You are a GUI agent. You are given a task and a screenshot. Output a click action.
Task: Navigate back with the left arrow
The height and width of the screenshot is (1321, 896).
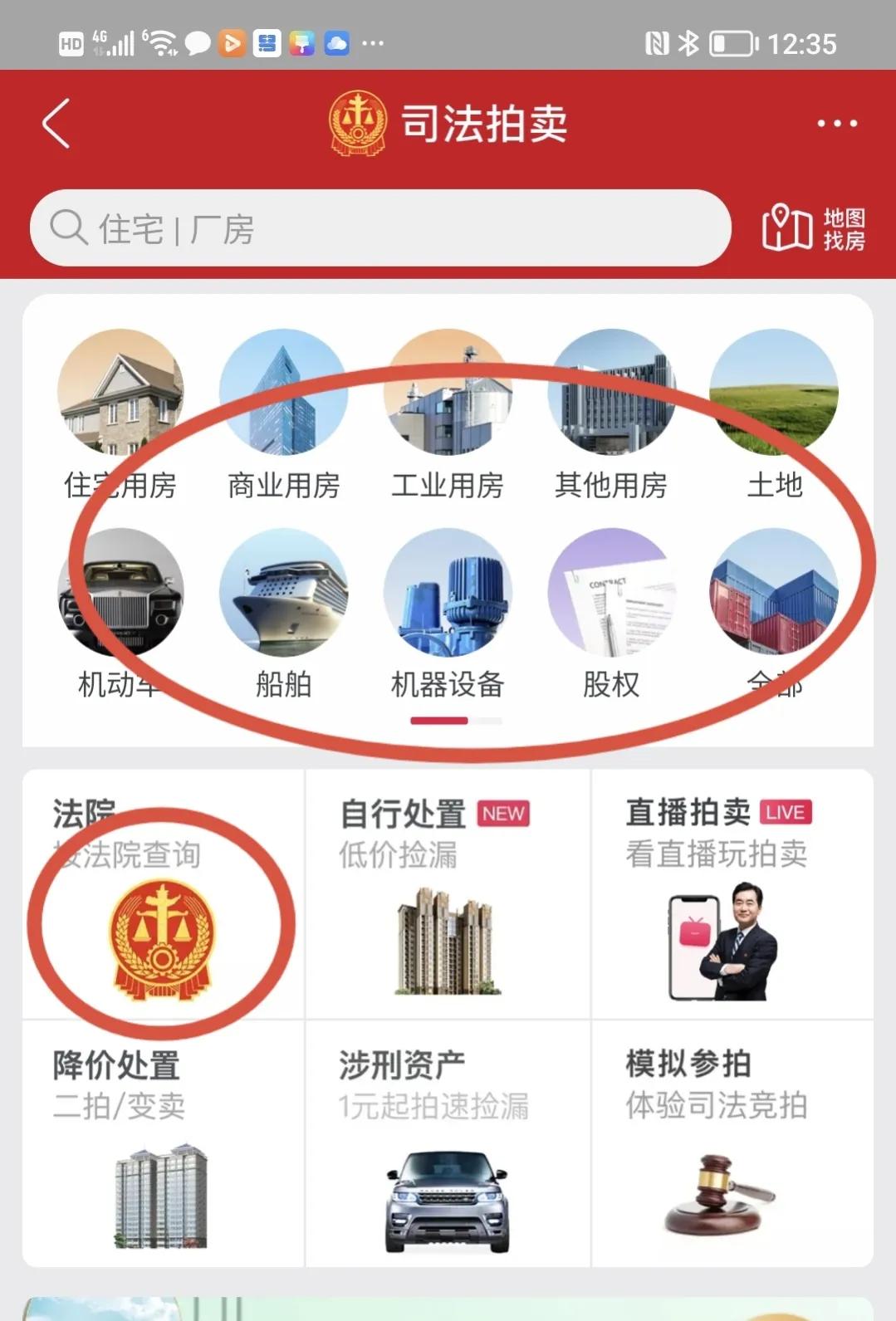point(55,123)
